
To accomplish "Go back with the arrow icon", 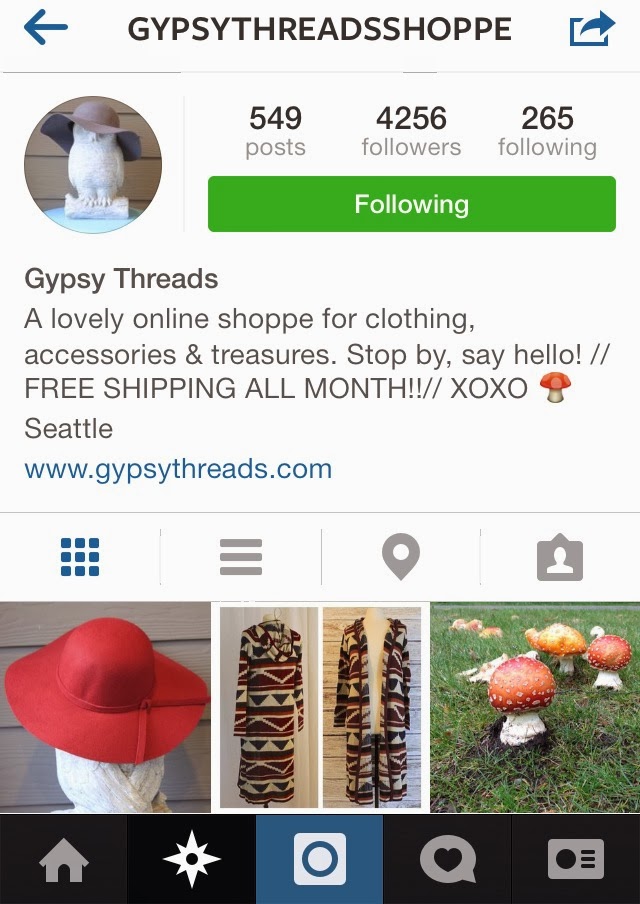I will click(45, 28).
